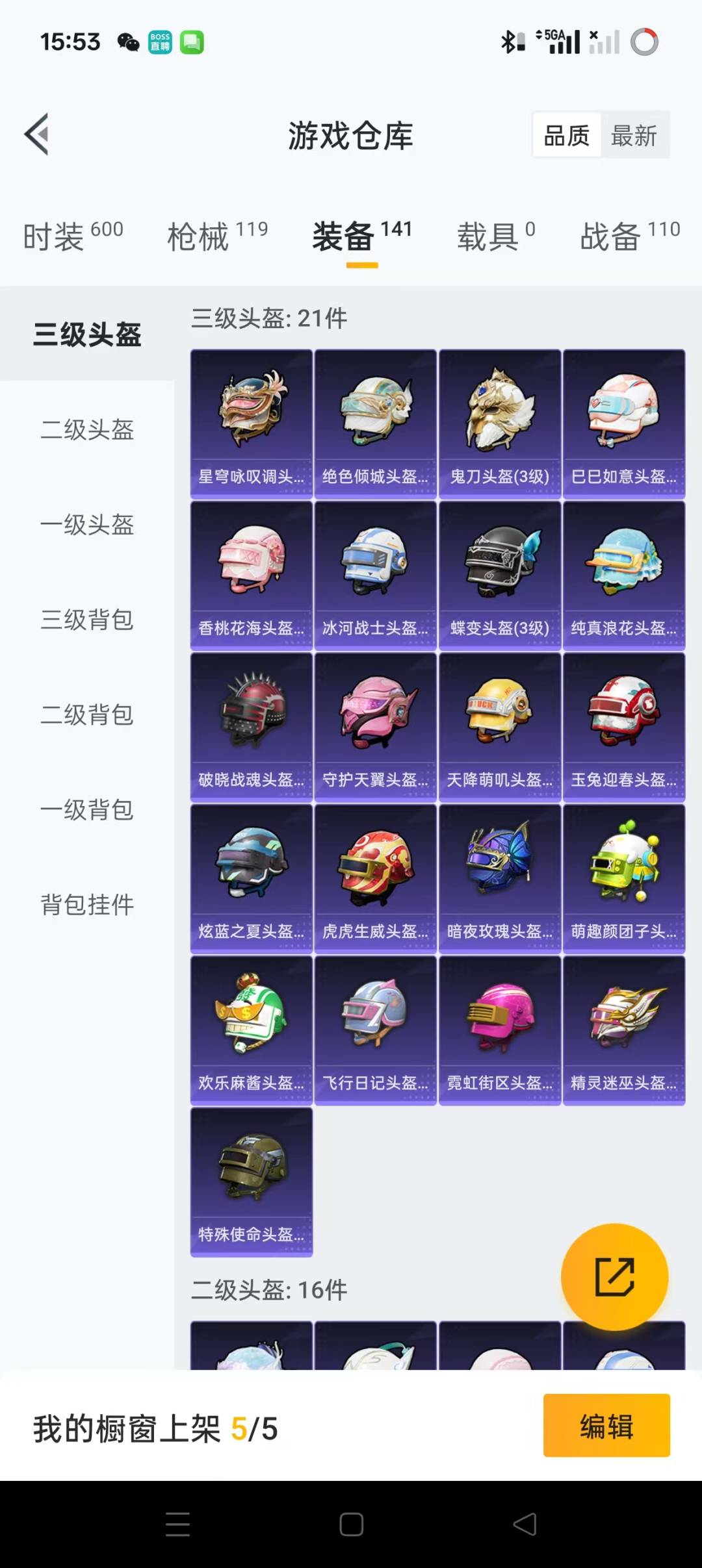The width and height of the screenshot is (702, 1568).
Task: Select 二级头盔 in the side list
Action: 87,429
